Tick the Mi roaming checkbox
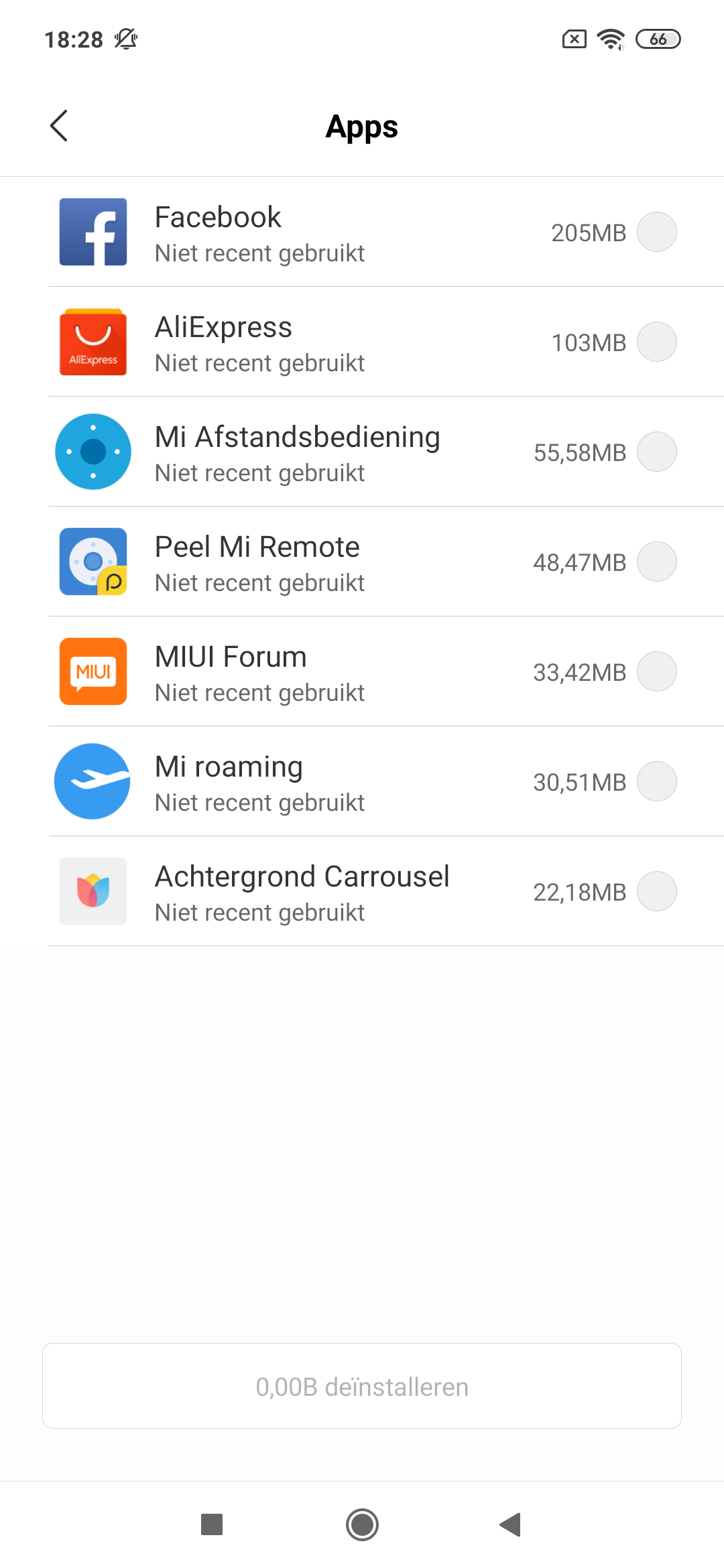Image resolution: width=724 pixels, height=1568 pixels. click(x=656, y=781)
